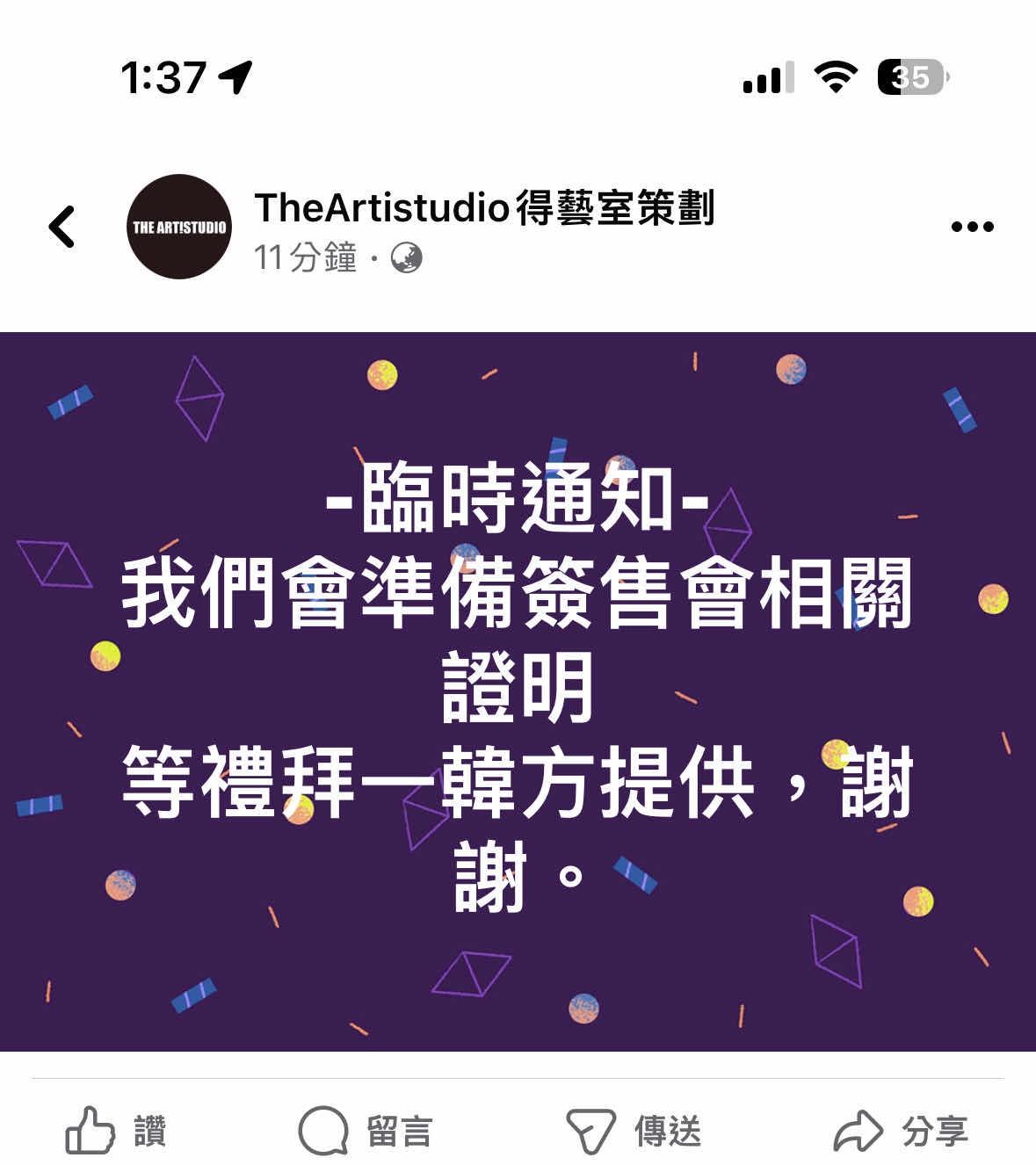Screen dimensions: 1036x1165
Task: Open TheArtistudio 得藝室策劃 page name
Action: coord(483,208)
